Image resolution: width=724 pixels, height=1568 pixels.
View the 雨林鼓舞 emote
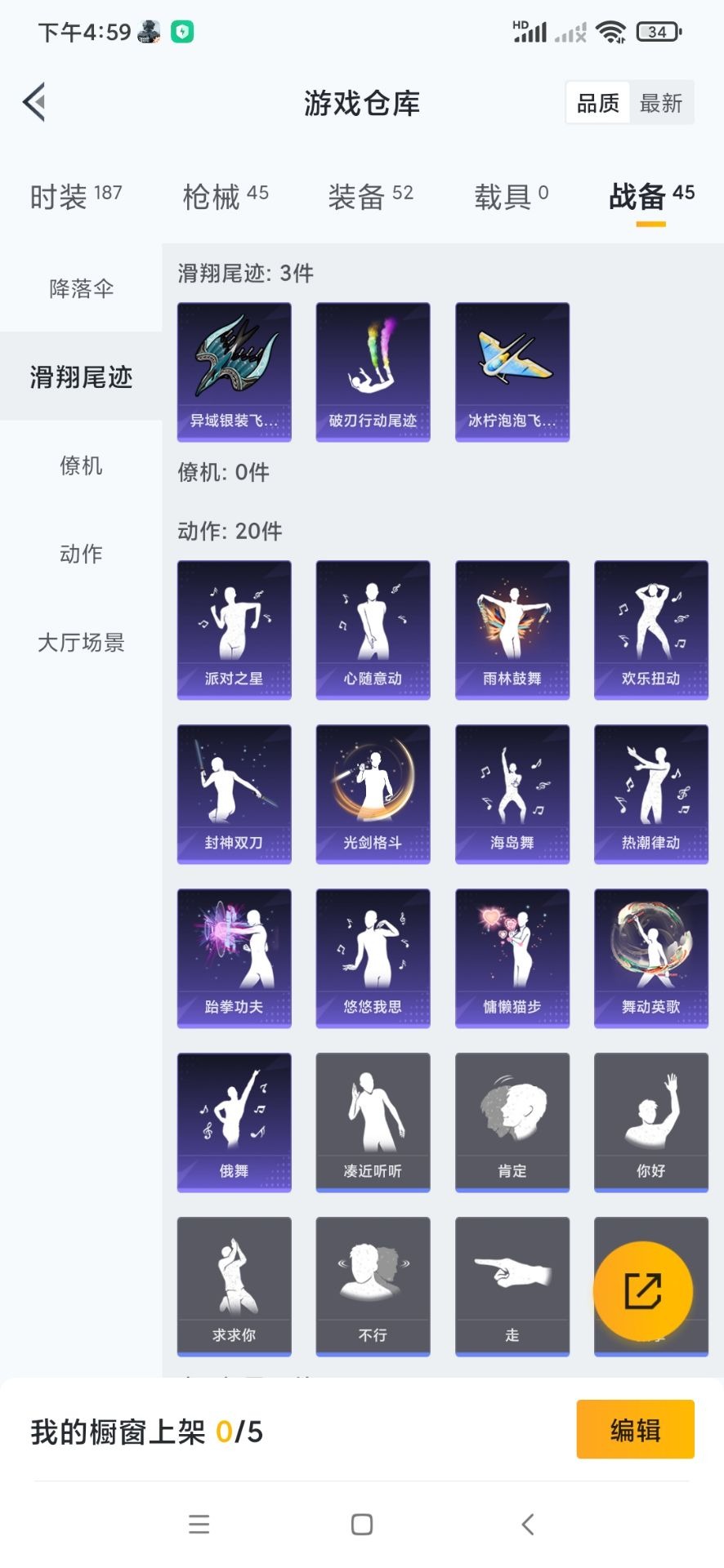point(512,630)
